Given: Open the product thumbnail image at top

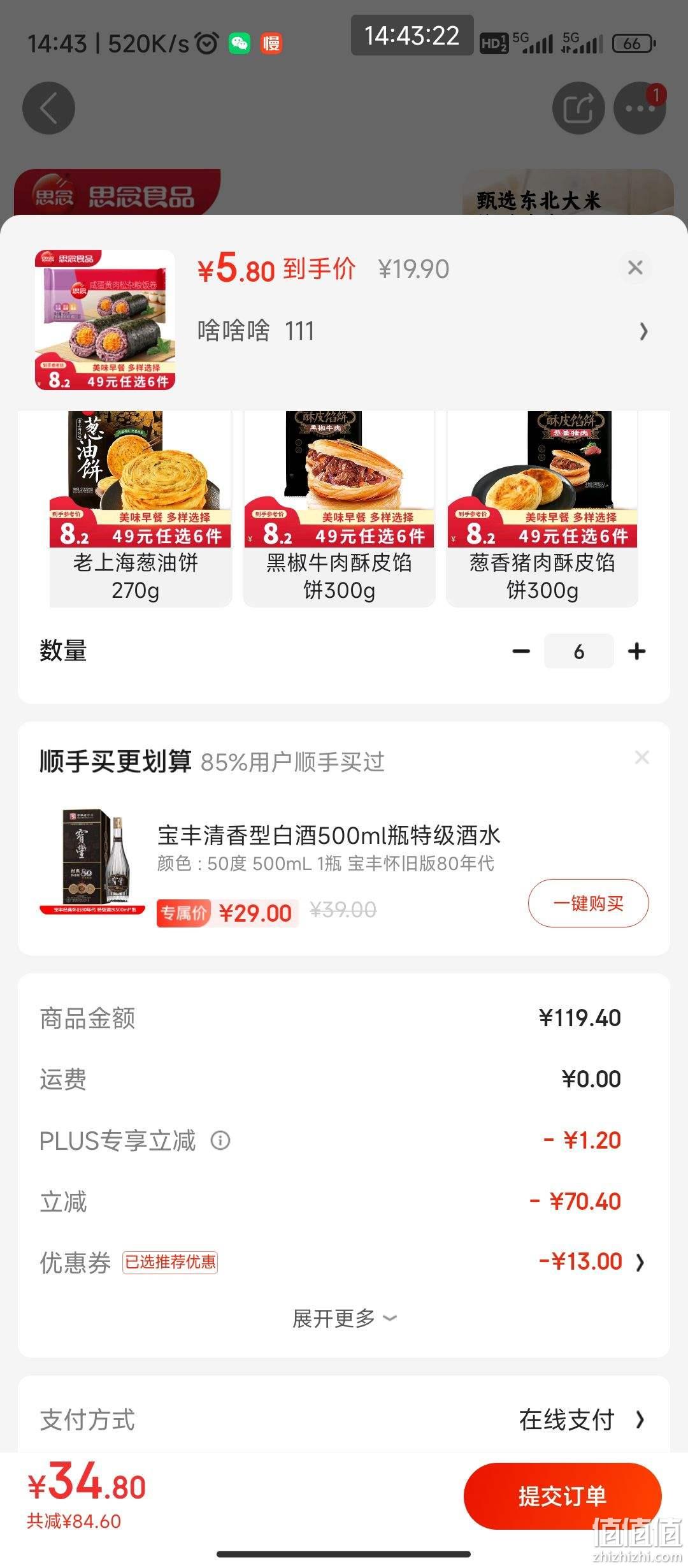Looking at the screenshot, I should 105,319.
